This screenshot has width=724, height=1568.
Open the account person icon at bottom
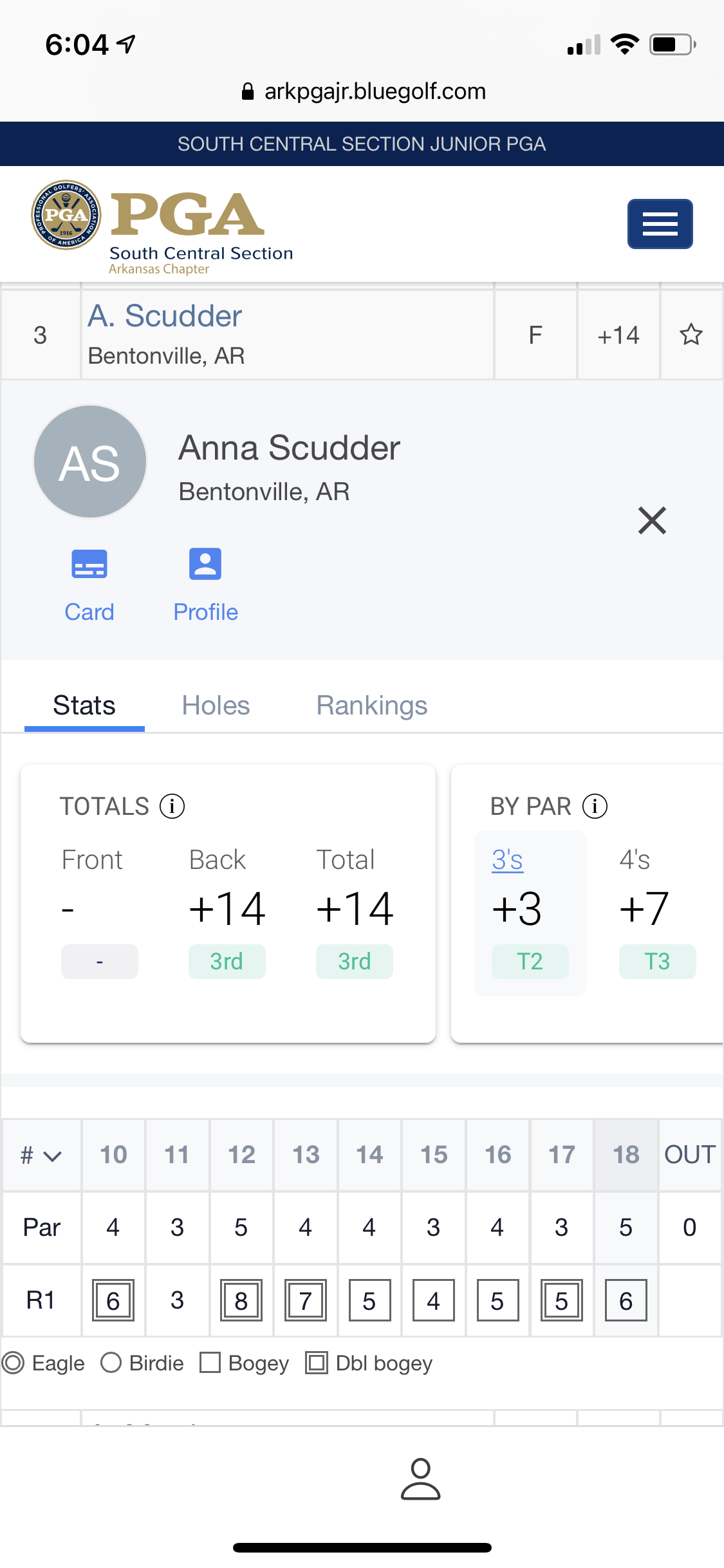point(420,1479)
